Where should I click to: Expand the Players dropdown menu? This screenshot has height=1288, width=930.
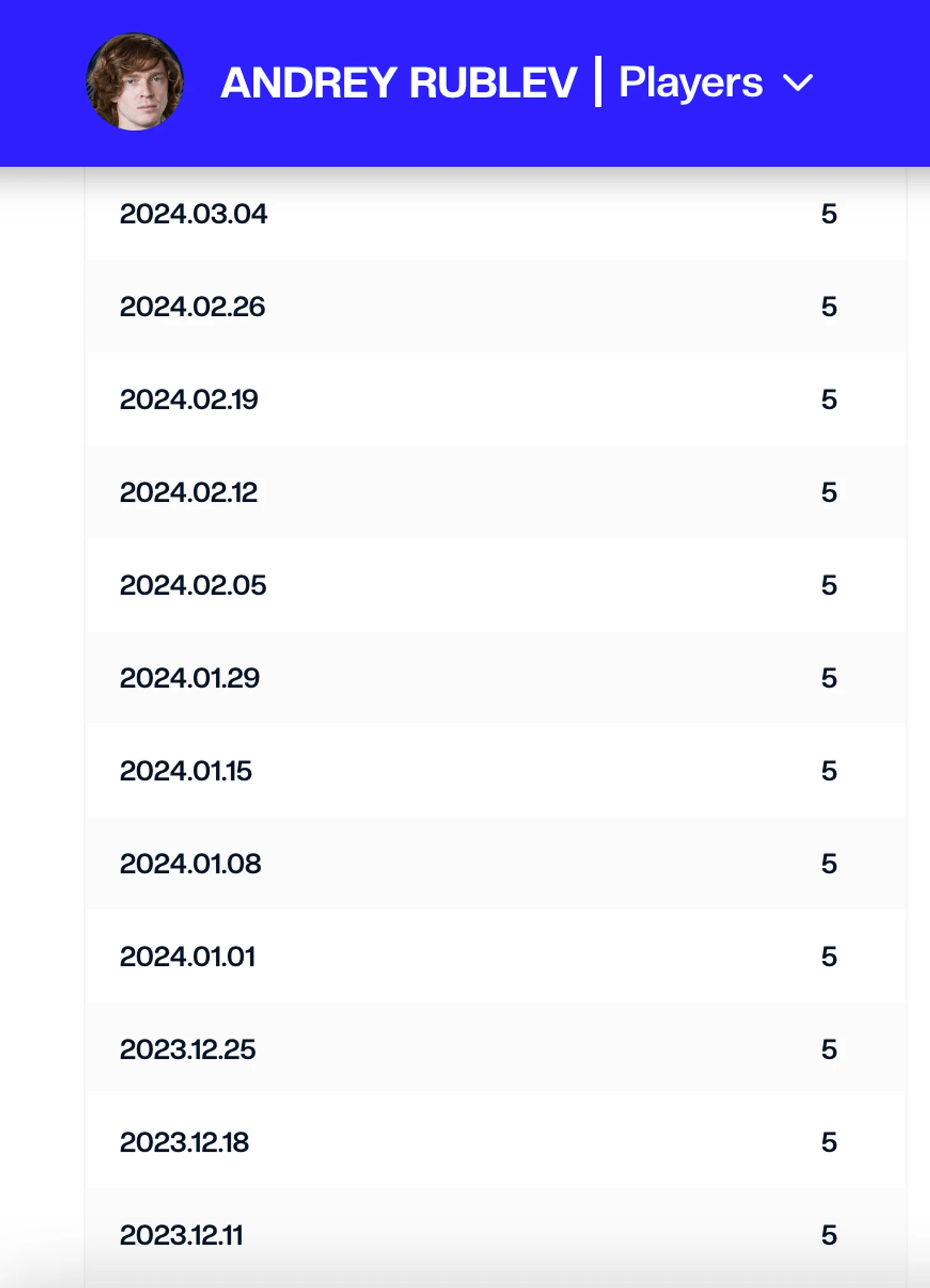coord(797,83)
